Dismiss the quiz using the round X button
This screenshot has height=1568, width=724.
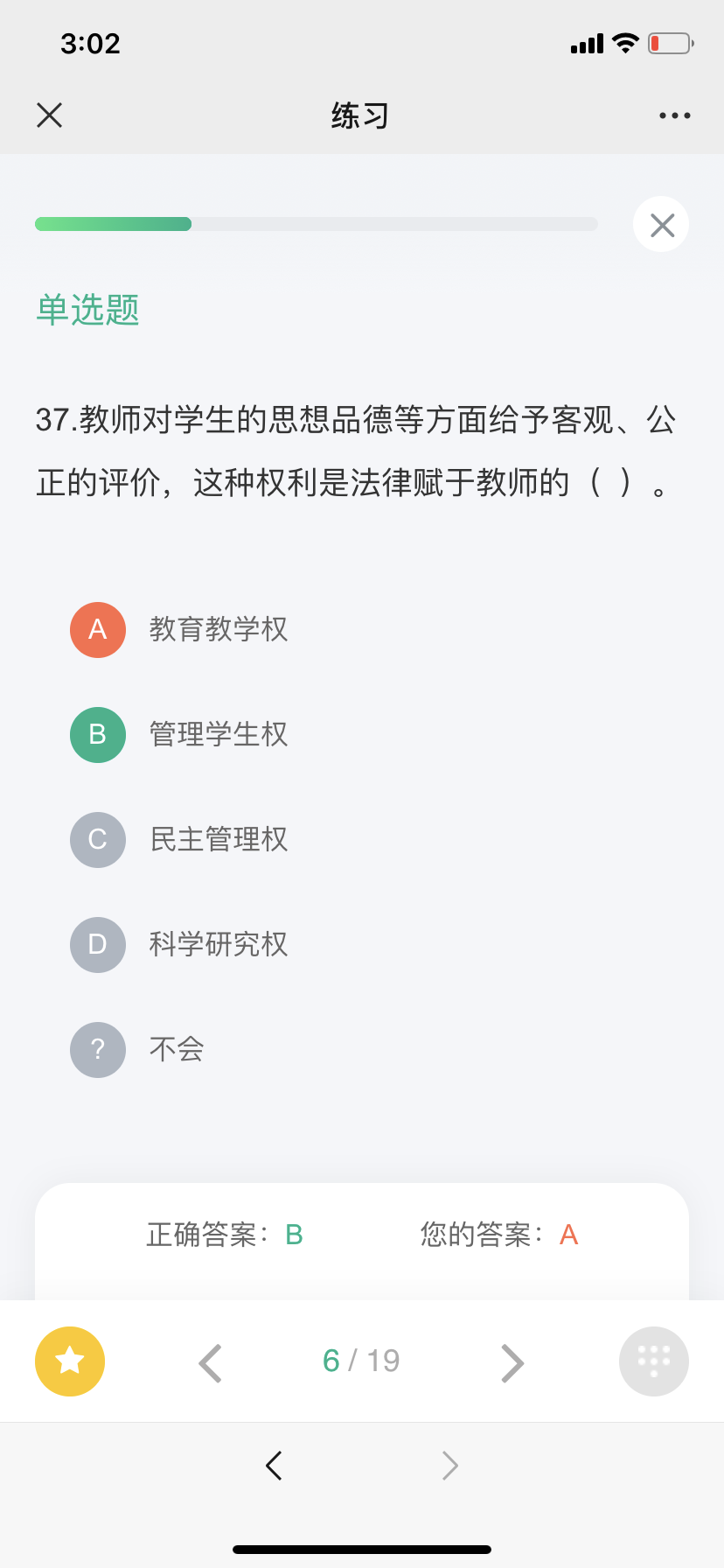[x=661, y=224]
